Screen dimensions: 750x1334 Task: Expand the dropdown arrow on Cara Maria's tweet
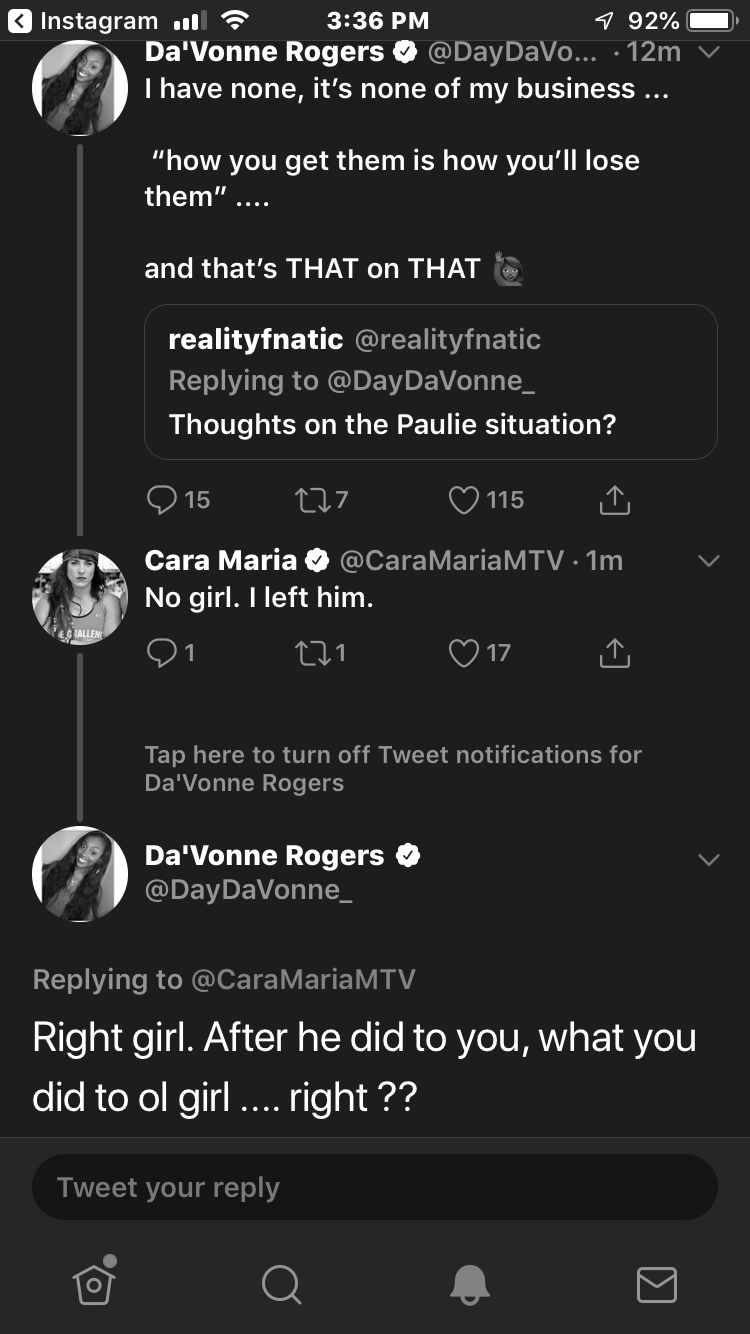[708, 562]
